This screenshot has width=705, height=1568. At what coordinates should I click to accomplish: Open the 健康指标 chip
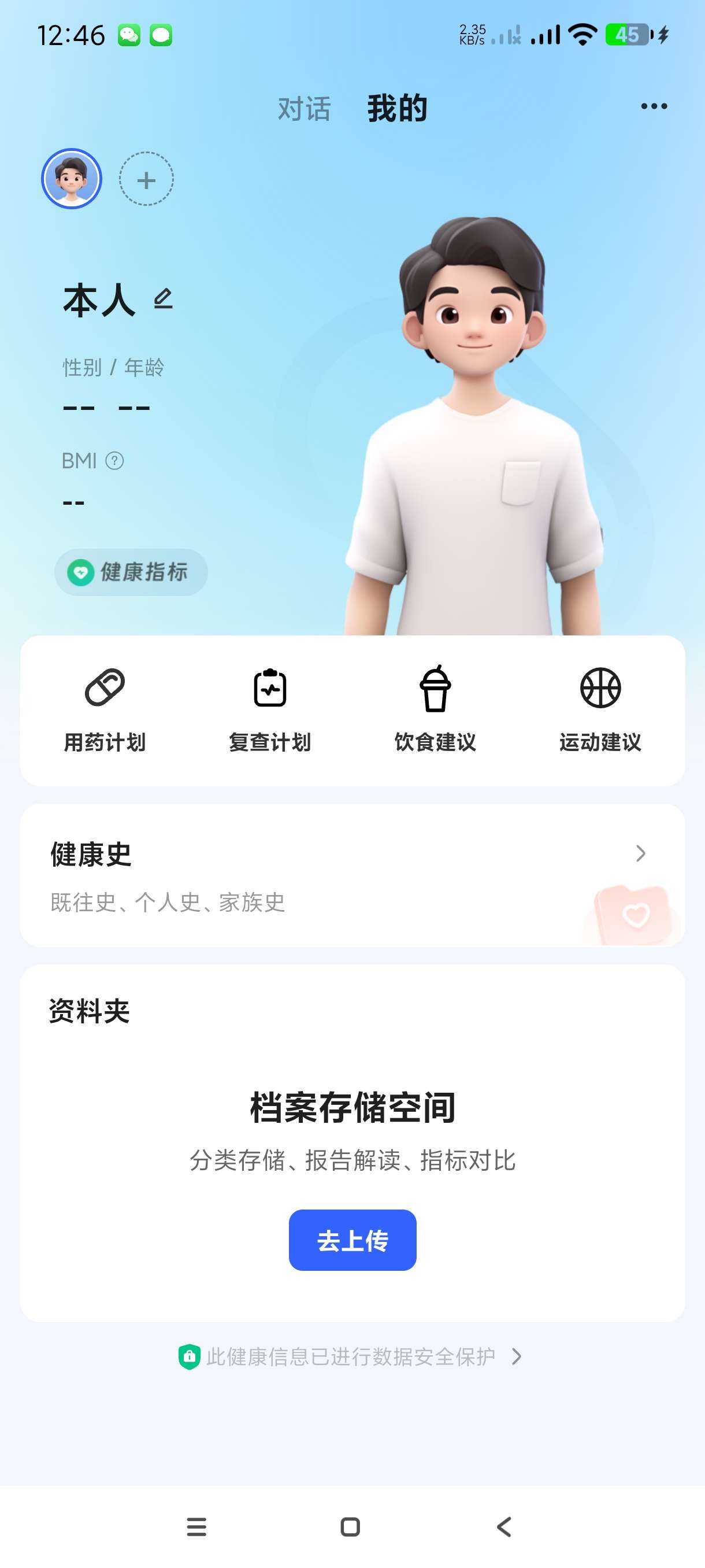click(131, 572)
